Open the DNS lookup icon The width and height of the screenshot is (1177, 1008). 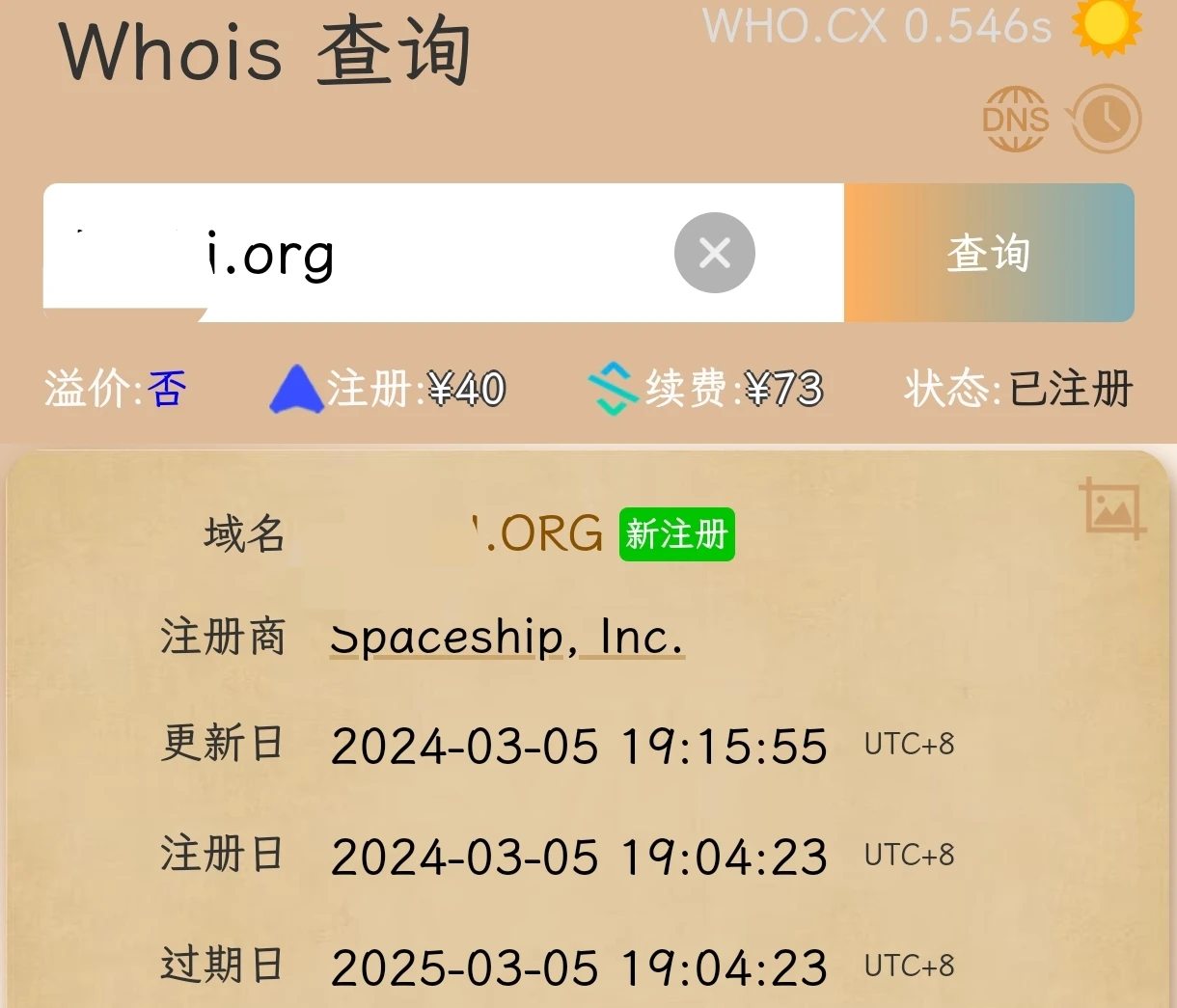(x=1016, y=120)
